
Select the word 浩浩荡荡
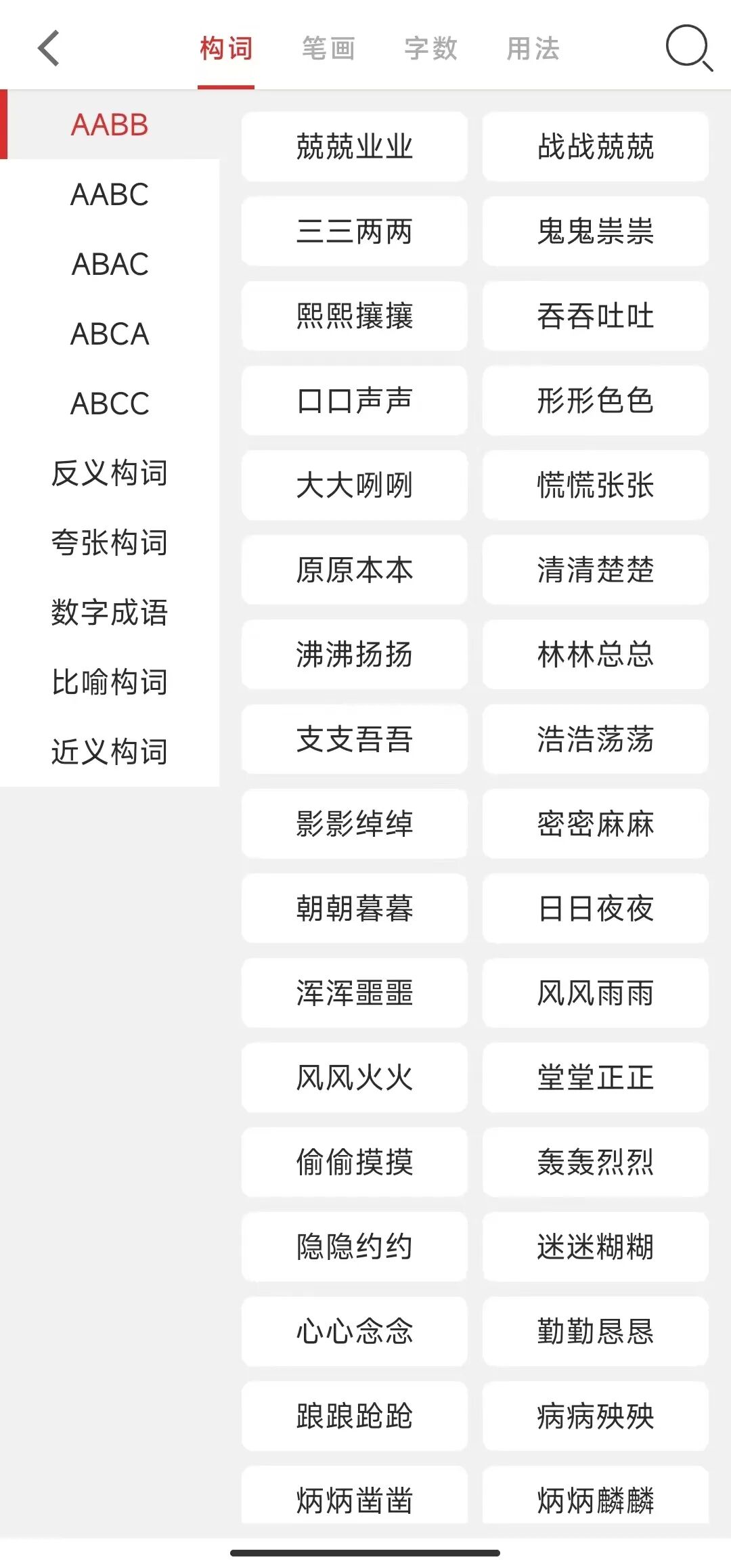[595, 740]
